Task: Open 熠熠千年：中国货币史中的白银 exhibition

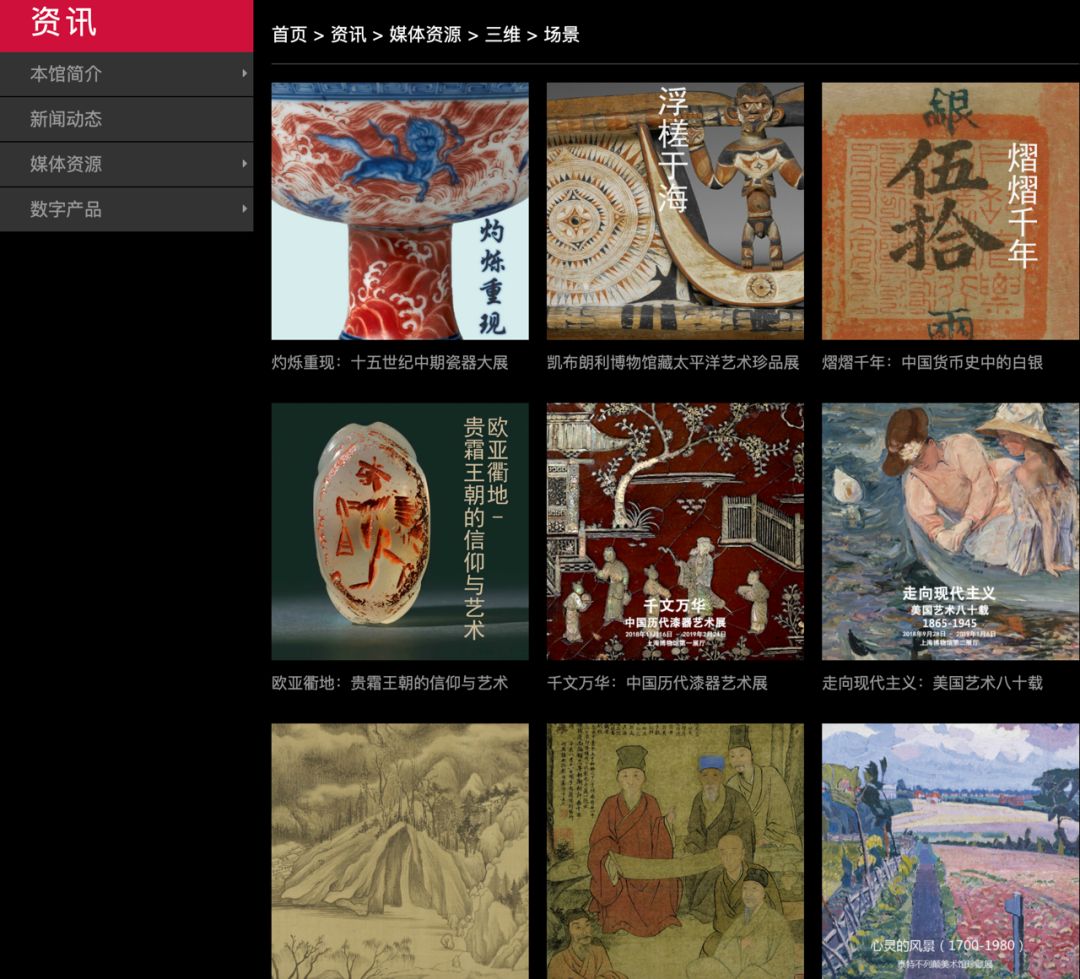Action: [950, 211]
